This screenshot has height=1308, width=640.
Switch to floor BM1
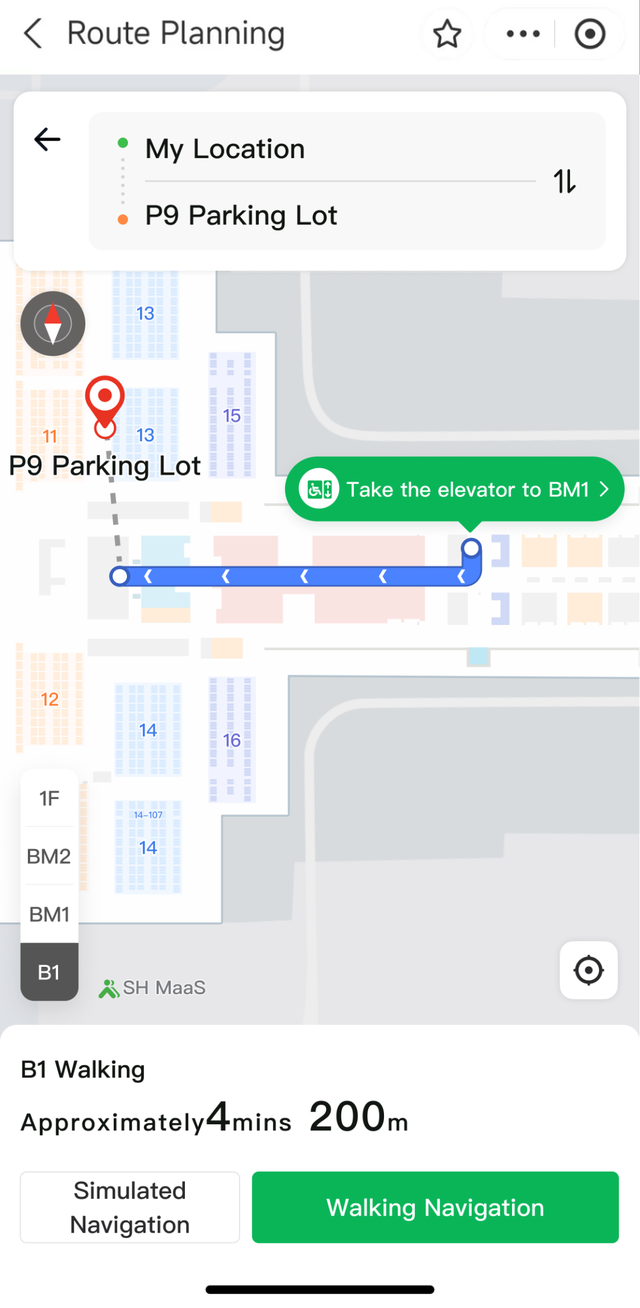[x=49, y=914]
